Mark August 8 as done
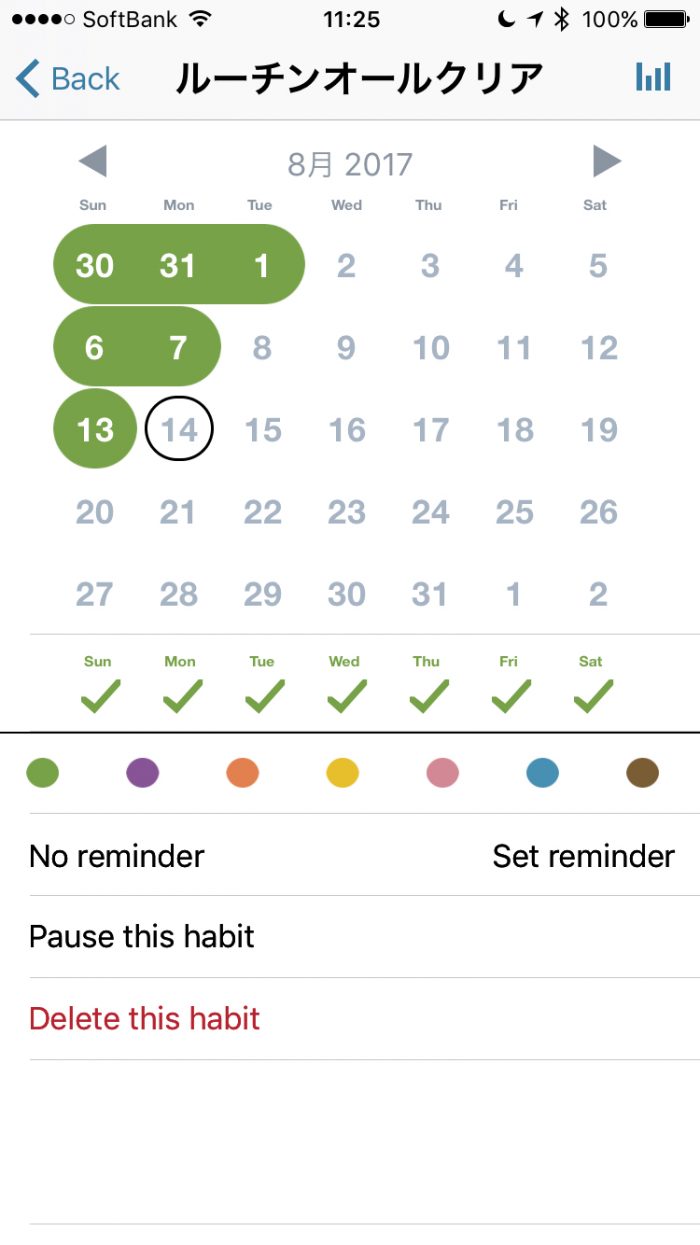Viewport: 700px width, 1245px height. [262, 348]
